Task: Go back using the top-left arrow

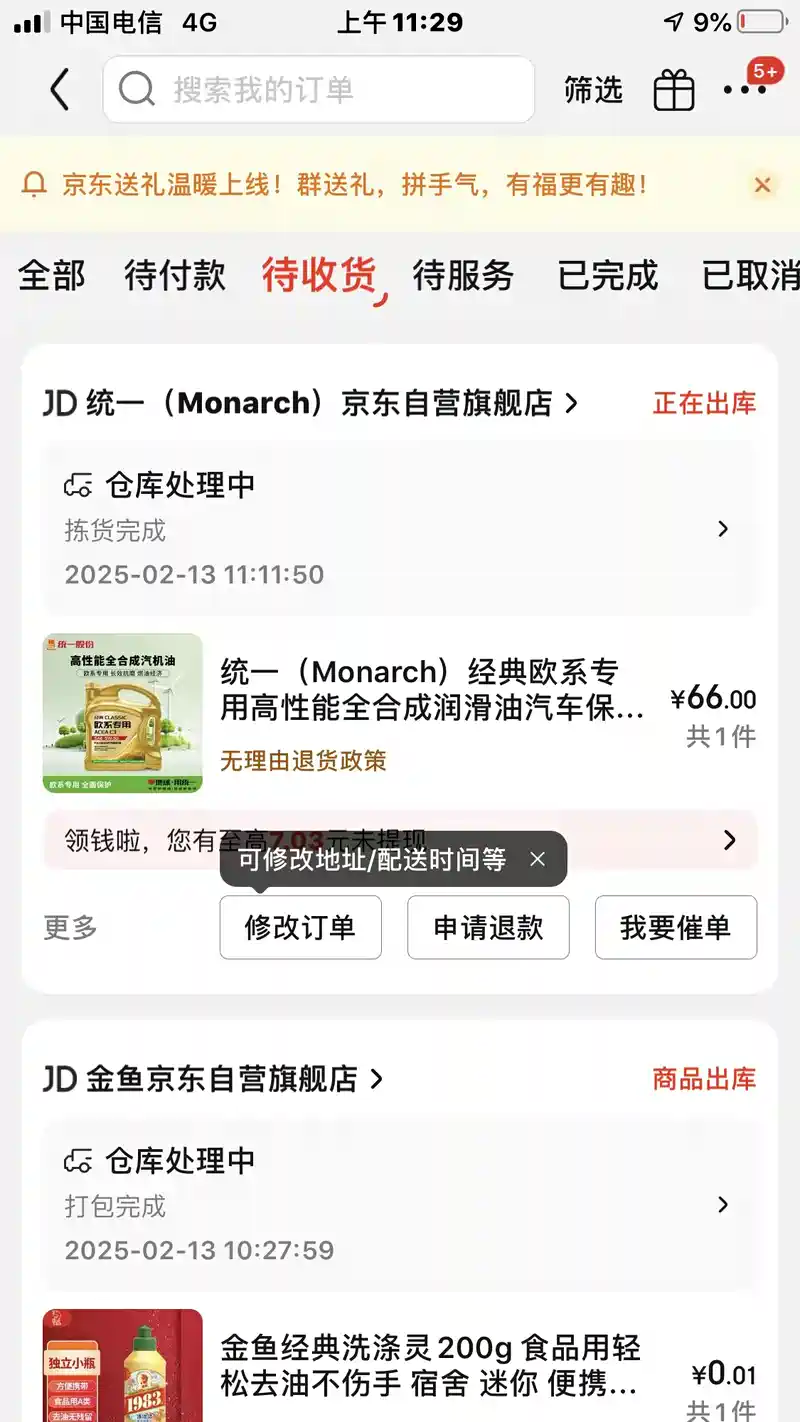Action: point(60,90)
